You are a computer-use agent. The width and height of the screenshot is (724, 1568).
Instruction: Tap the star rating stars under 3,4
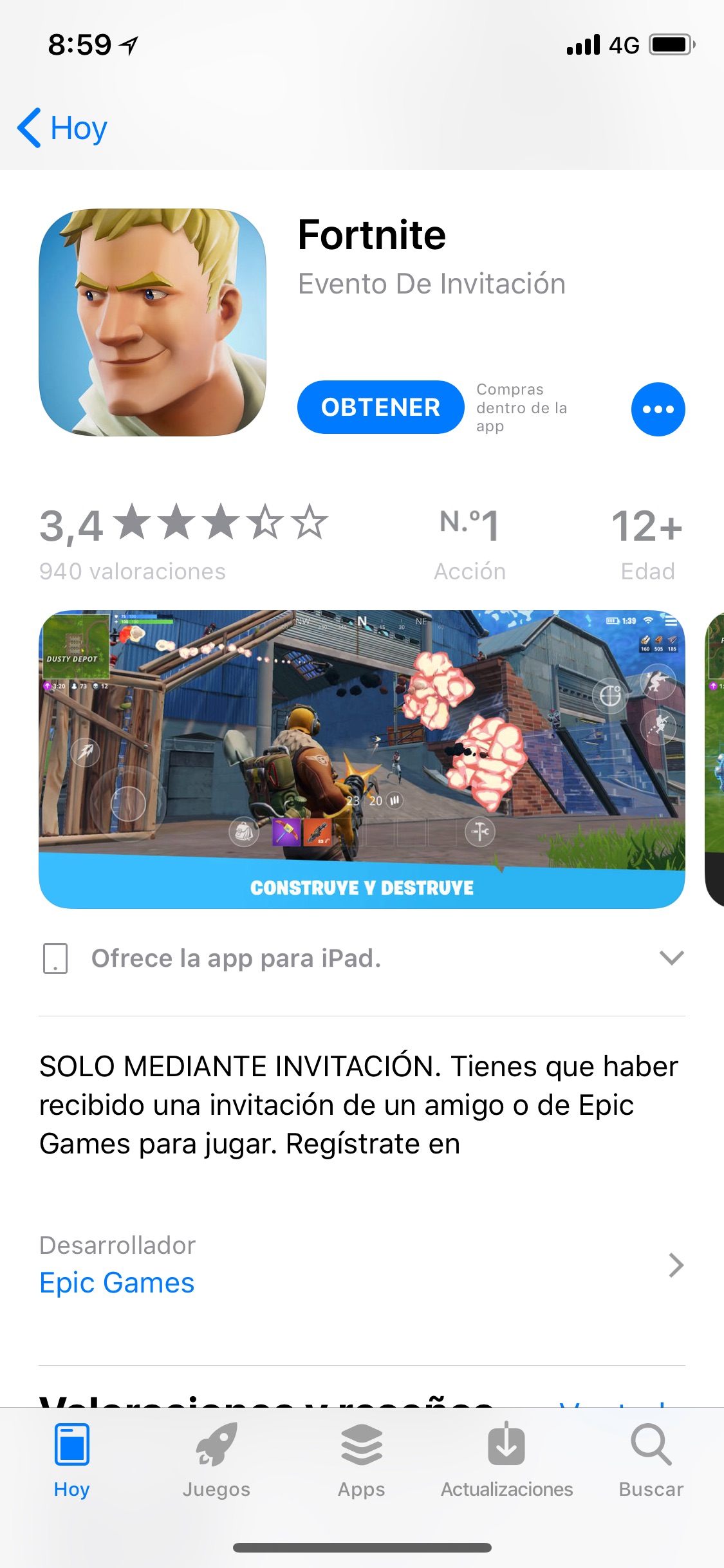[219, 527]
